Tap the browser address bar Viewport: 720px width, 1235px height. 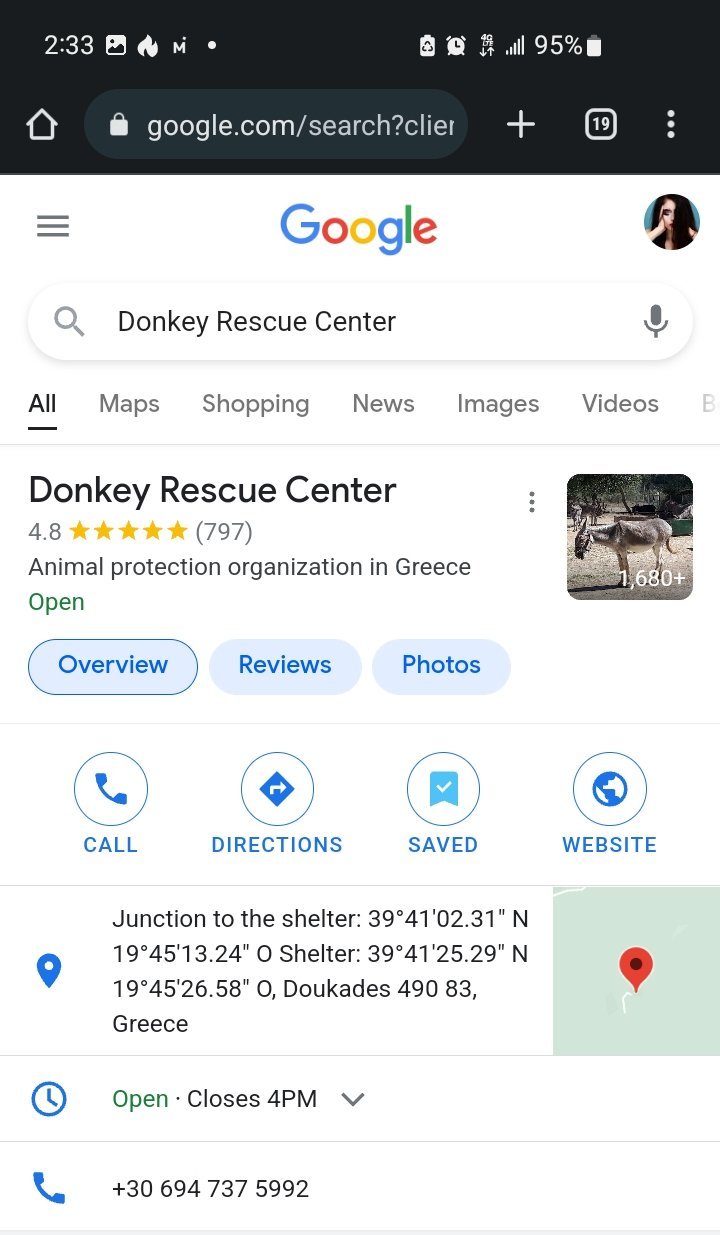point(290,125)
